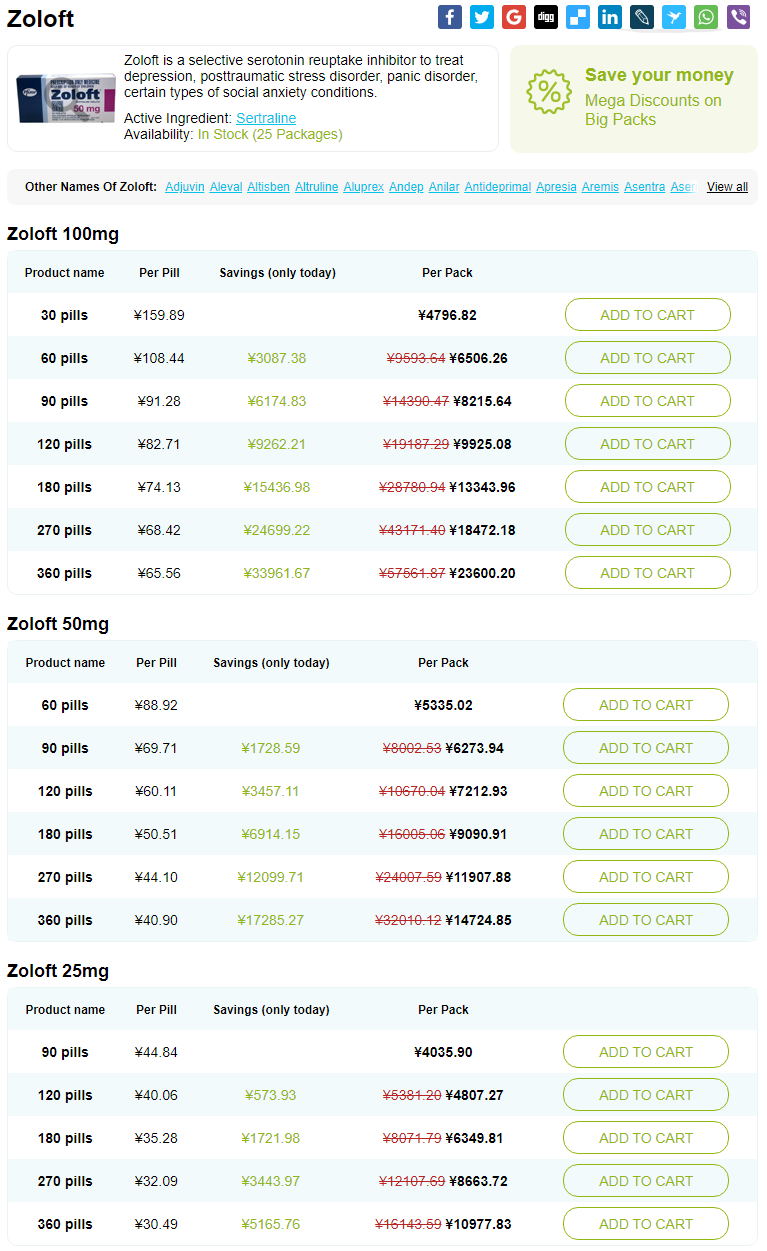Share via the WhatsApp icon
Screen dimensions: 767x1251
[x=706, y=17]
